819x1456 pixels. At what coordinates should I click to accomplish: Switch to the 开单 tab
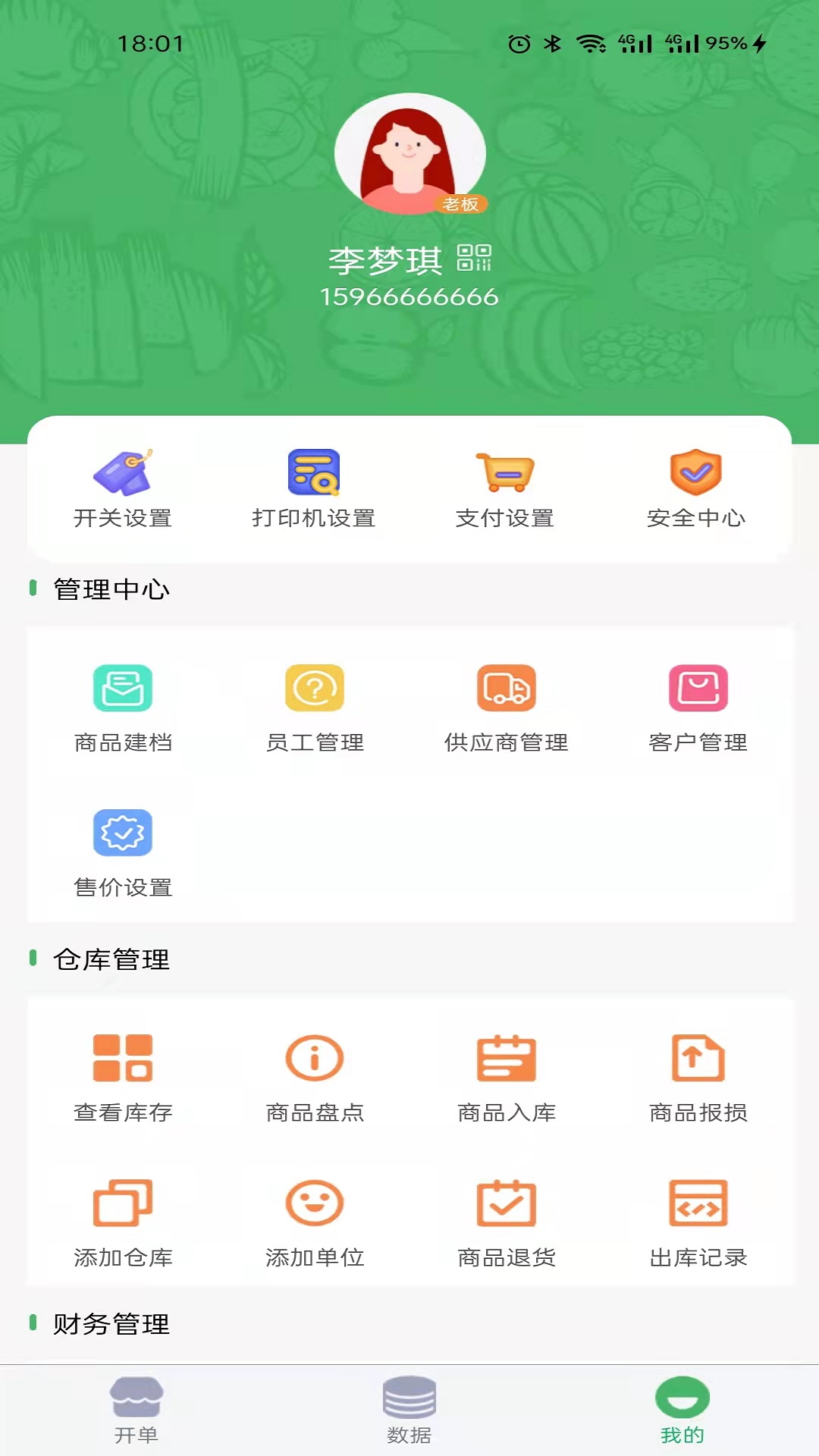pyautogui.click(x=136, y=1410)
